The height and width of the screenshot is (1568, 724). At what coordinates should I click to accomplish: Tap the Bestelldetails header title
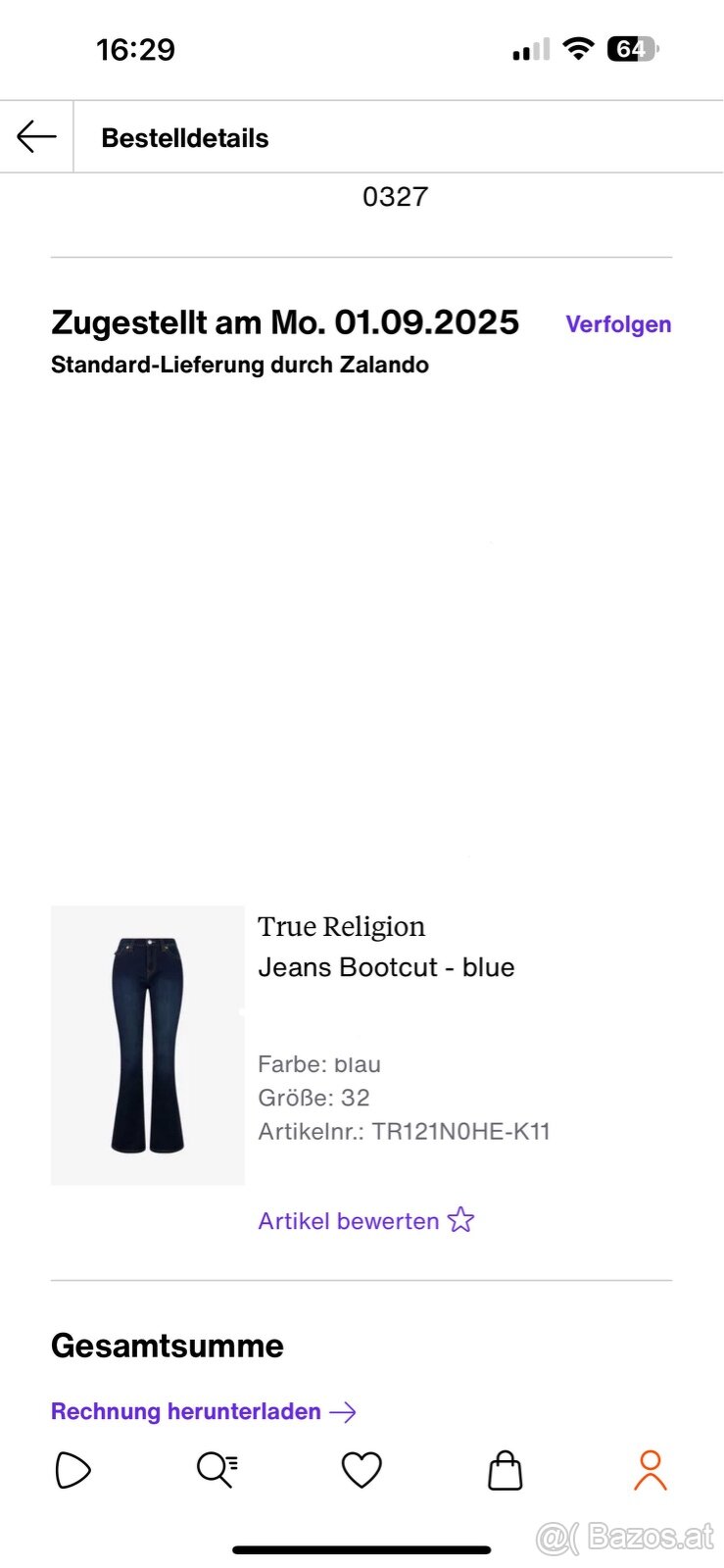pos(185,137)
